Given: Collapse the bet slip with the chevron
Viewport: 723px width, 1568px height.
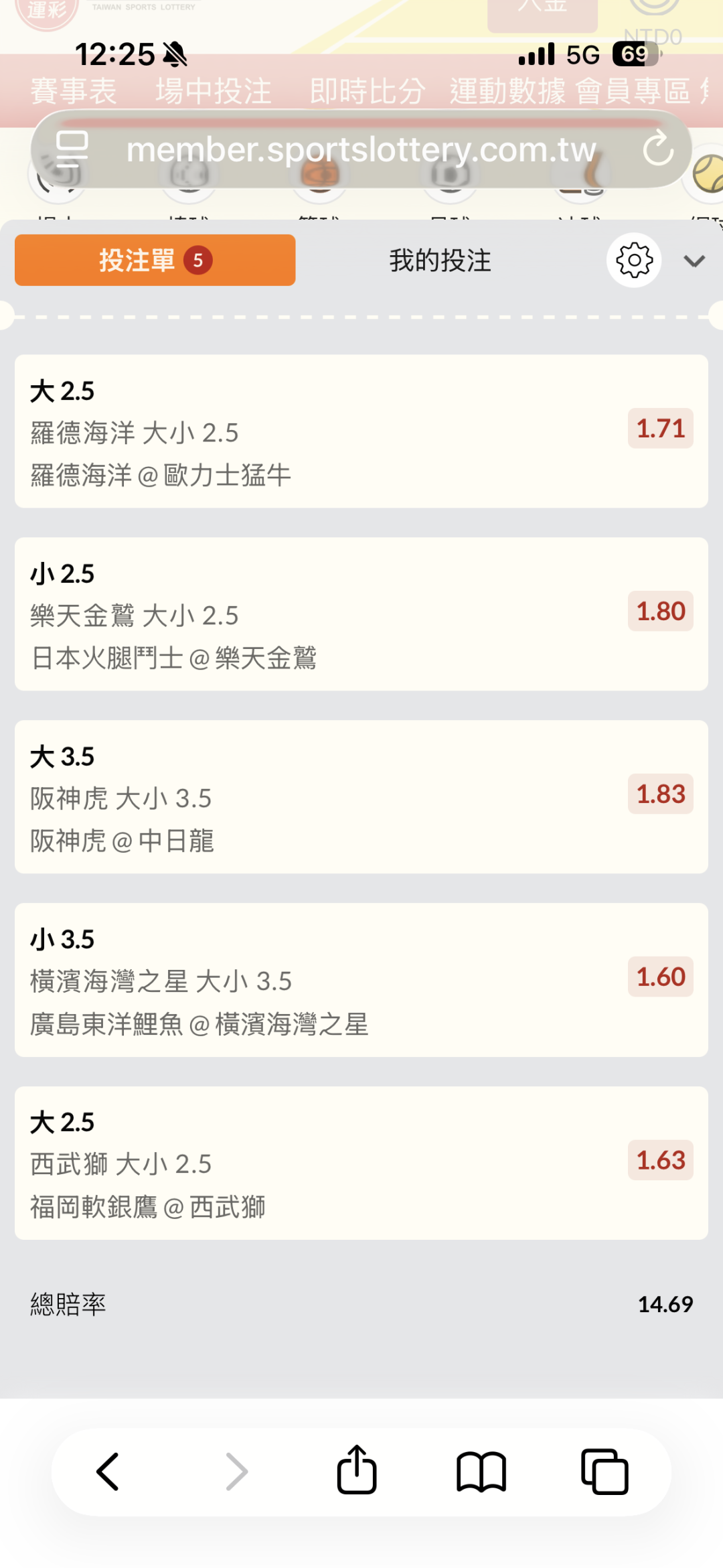Looking at the screenshot, I should pyautogui.click(x=694, y=261).
